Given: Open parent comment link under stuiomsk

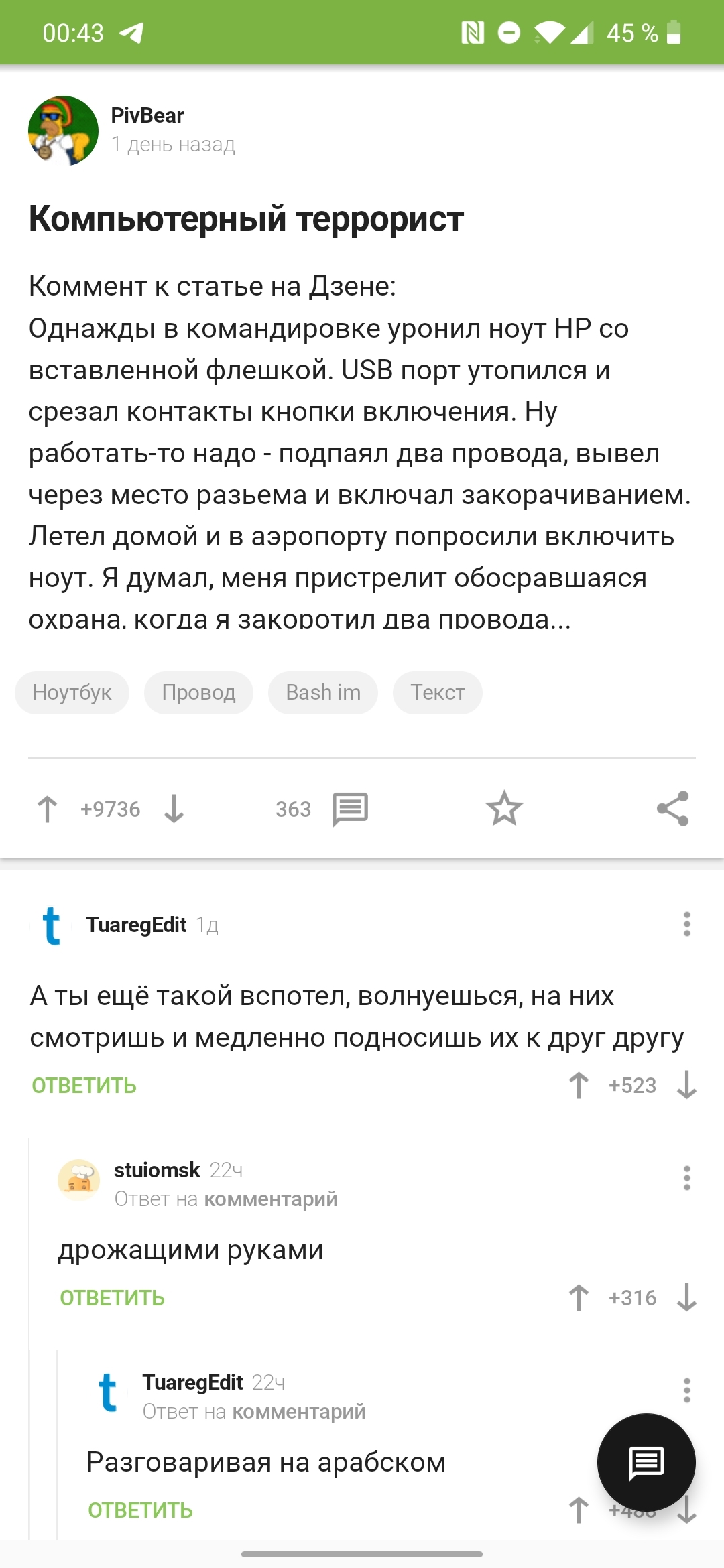Looking at the screenshot, I should click(270, 1199).
